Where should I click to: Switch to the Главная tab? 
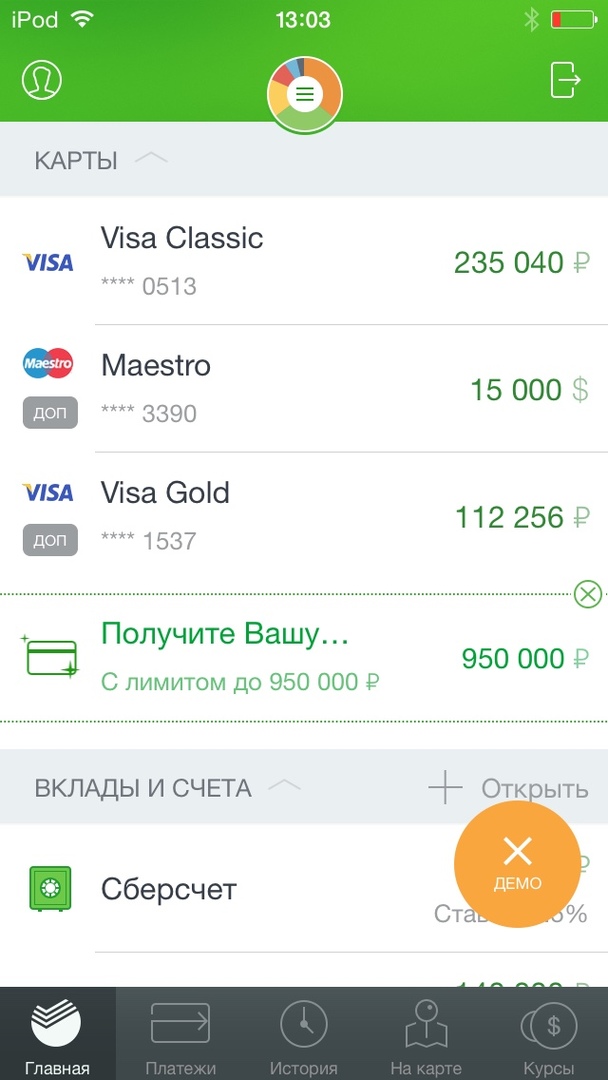[57, 1035]
